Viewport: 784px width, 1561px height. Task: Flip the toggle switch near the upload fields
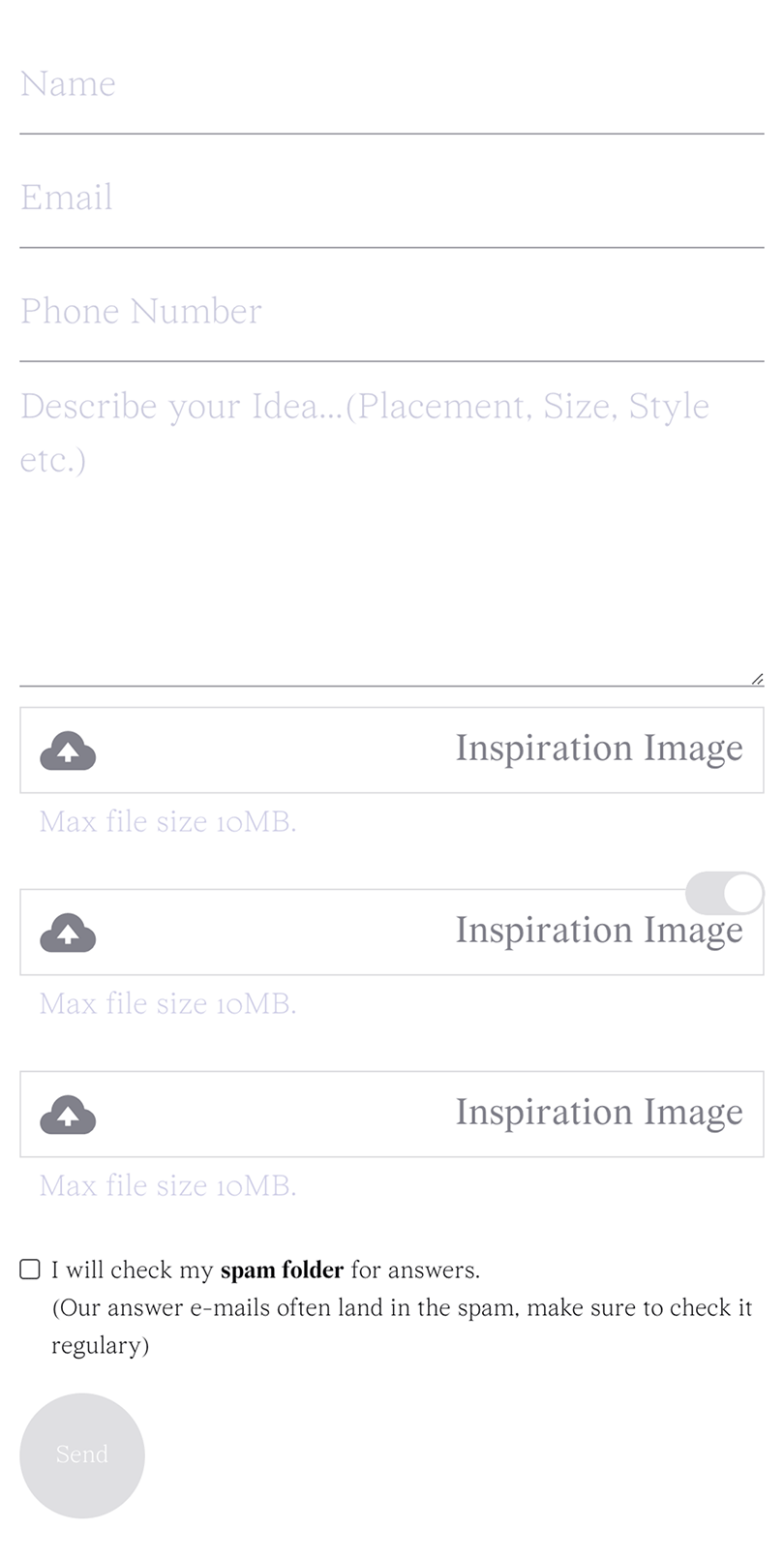point(725,893)
